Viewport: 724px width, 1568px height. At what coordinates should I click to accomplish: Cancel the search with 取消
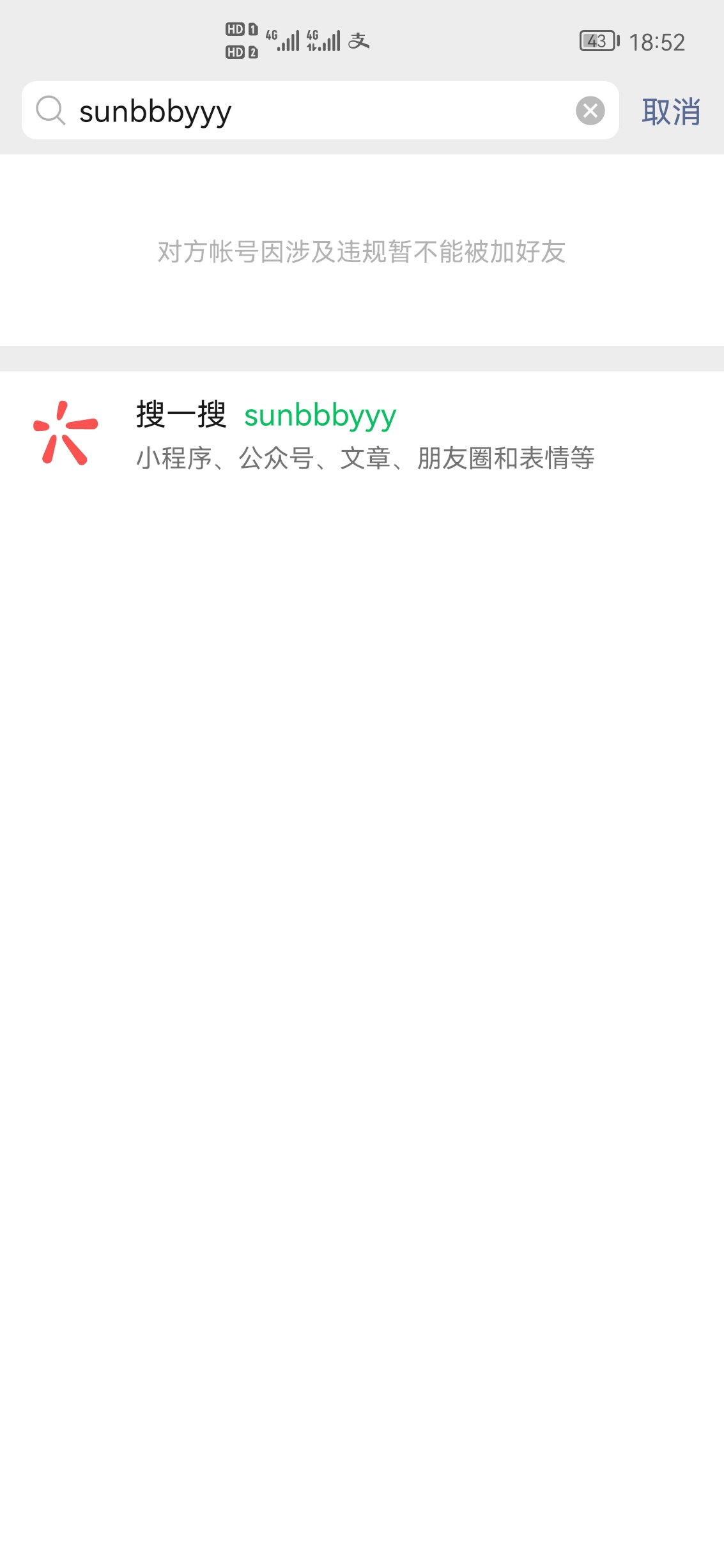click(x=671, y=112)
